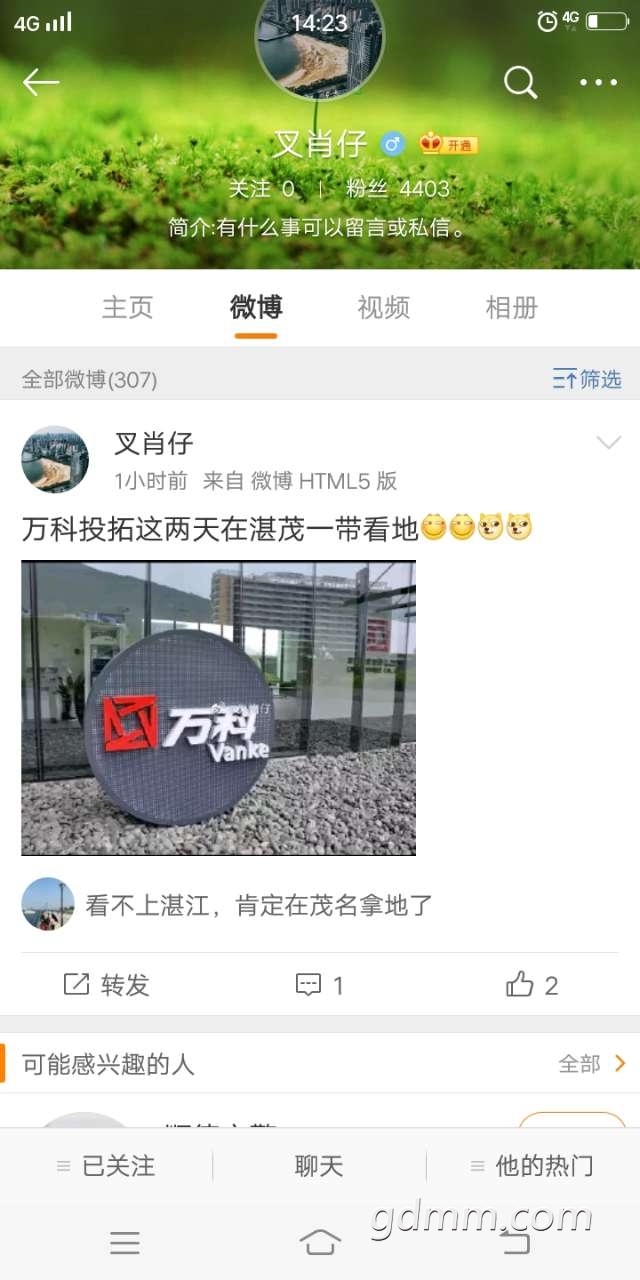View 全部 suggested people
This screenshot has height=1280, width=640.
click(x=592, y=1064)
